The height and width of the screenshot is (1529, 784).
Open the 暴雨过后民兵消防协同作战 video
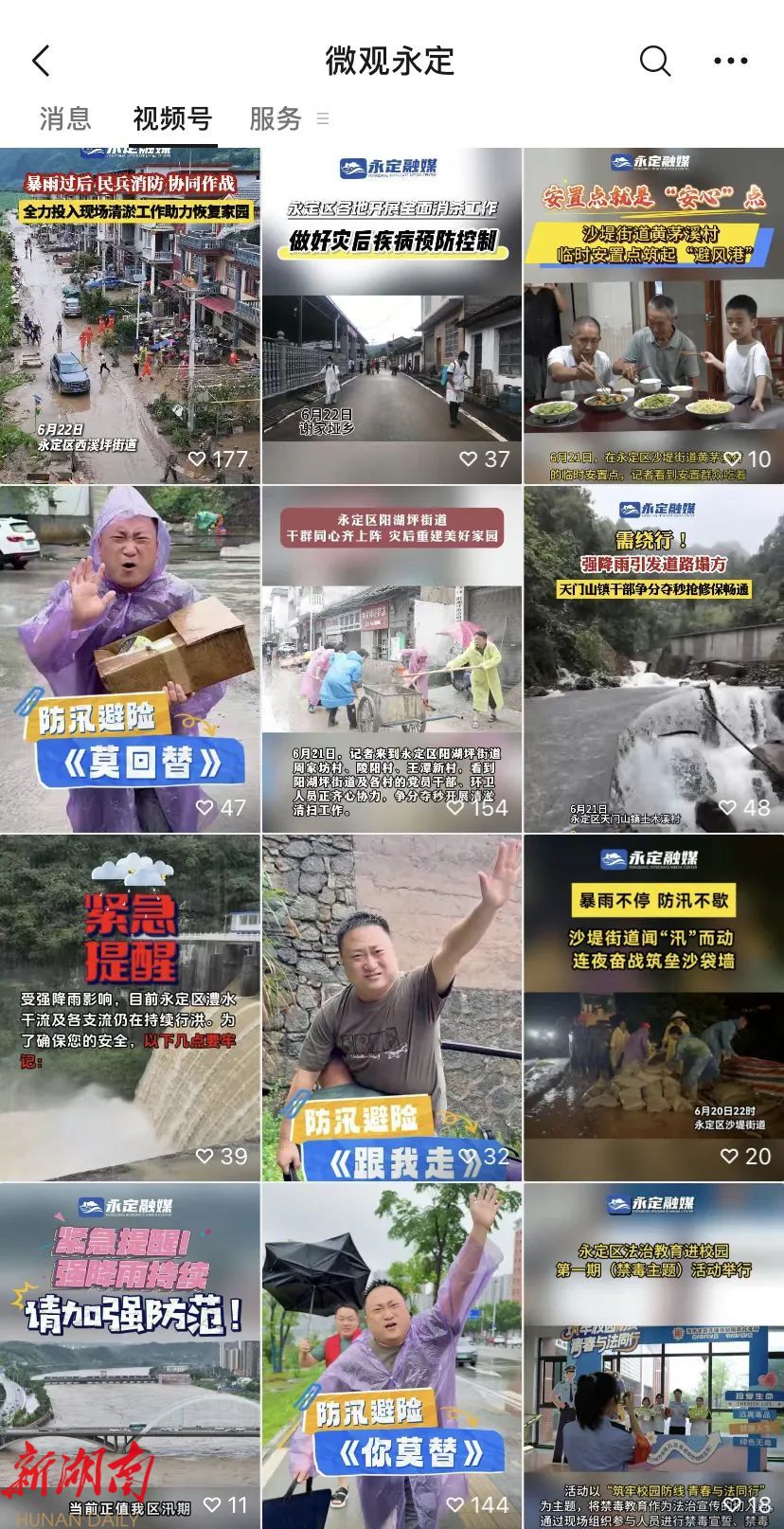click(130, 317)
